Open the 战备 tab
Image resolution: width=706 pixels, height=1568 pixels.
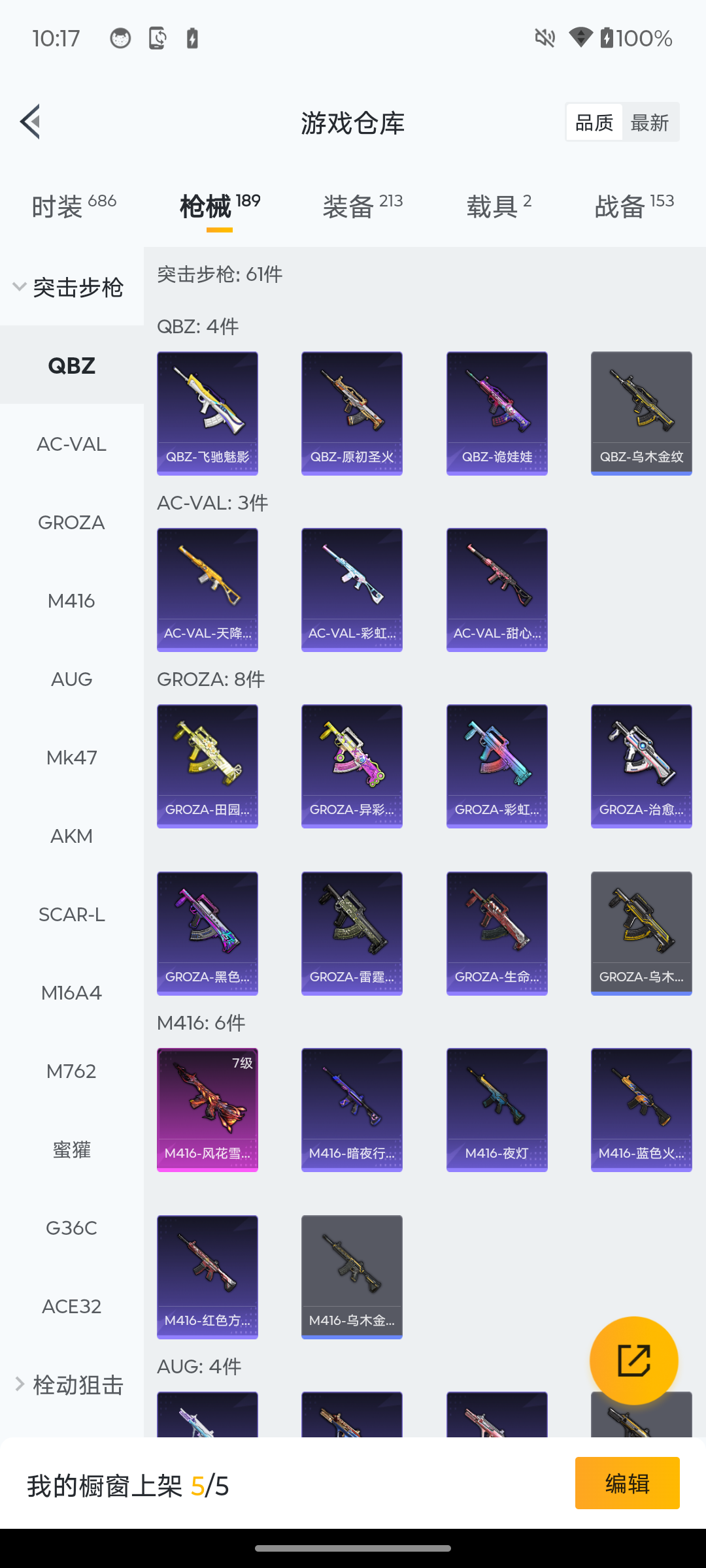(x=634, y=206)
